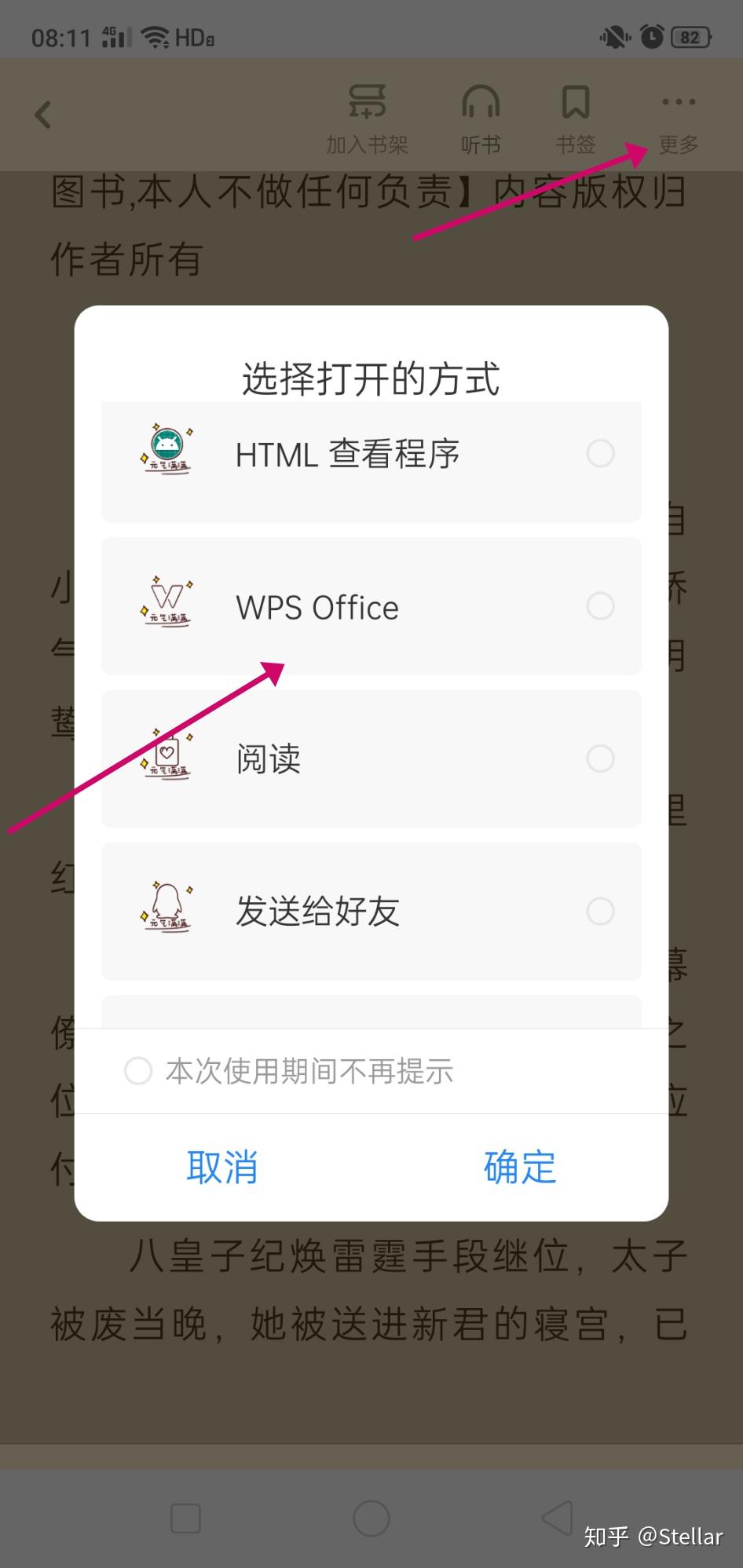
Task: Cancel the dialog with 取消
Action: (x=222, y=1167)
